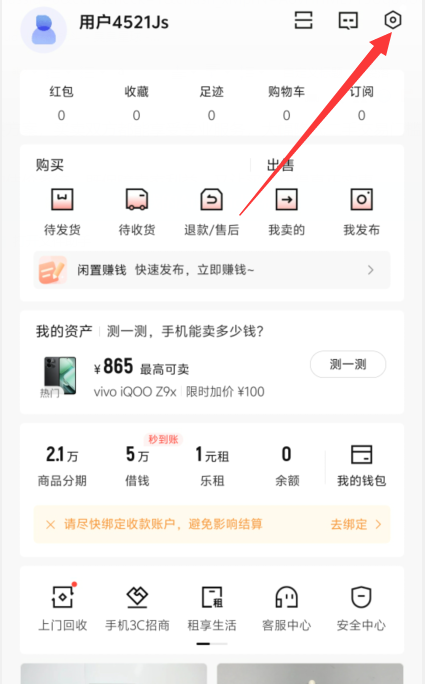View 待收货 orders
Viewport: 425px width, 684px height.
[137, 212]
